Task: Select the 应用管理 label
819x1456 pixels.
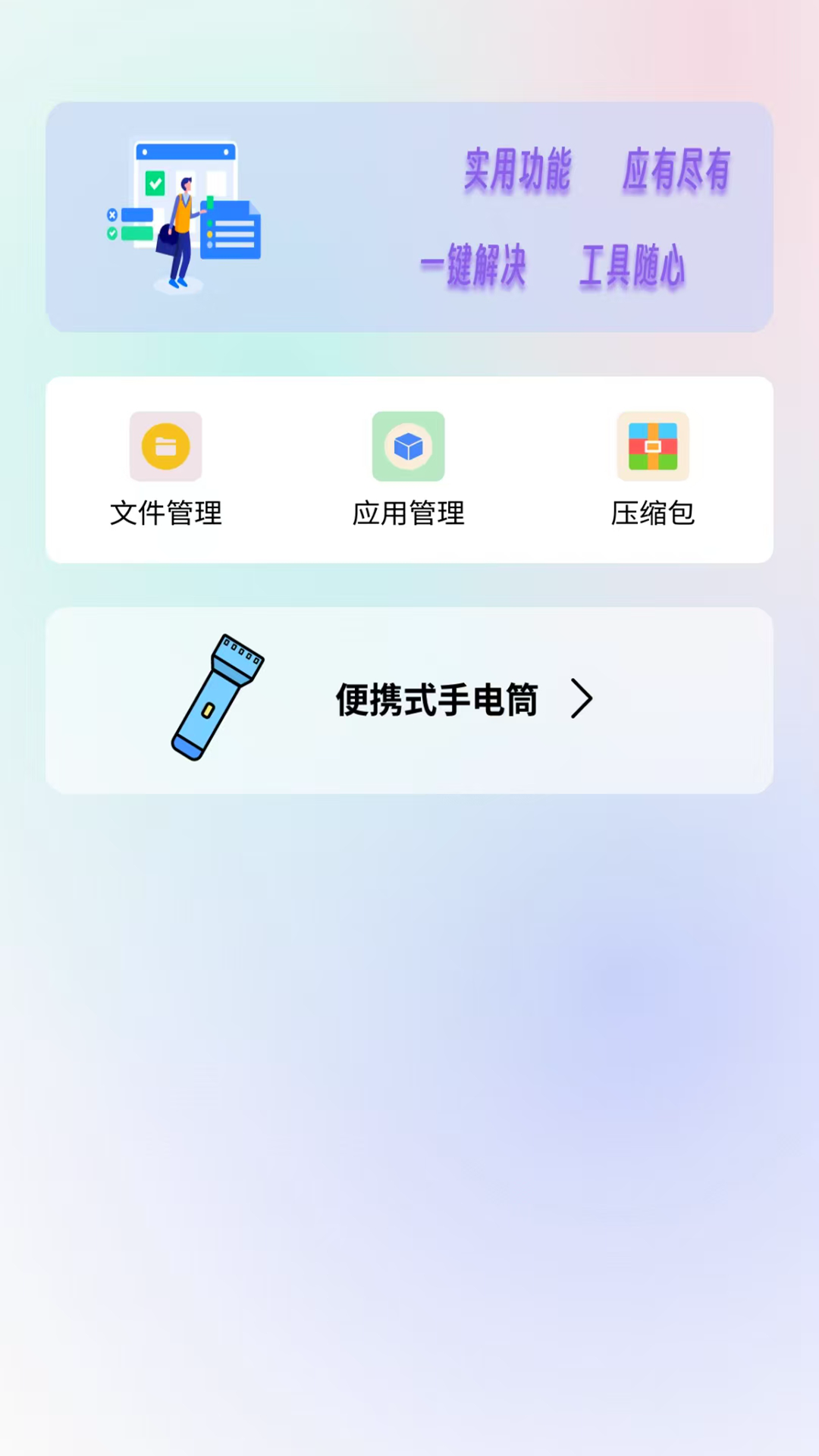Action: (x=408, y=513)
